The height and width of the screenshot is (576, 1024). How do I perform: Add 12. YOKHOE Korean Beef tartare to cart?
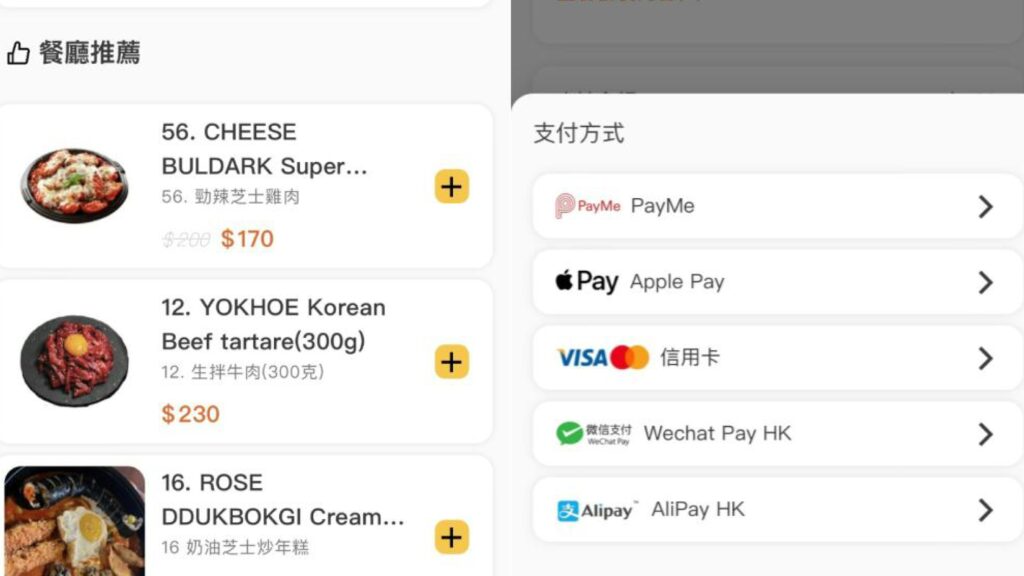452,362
